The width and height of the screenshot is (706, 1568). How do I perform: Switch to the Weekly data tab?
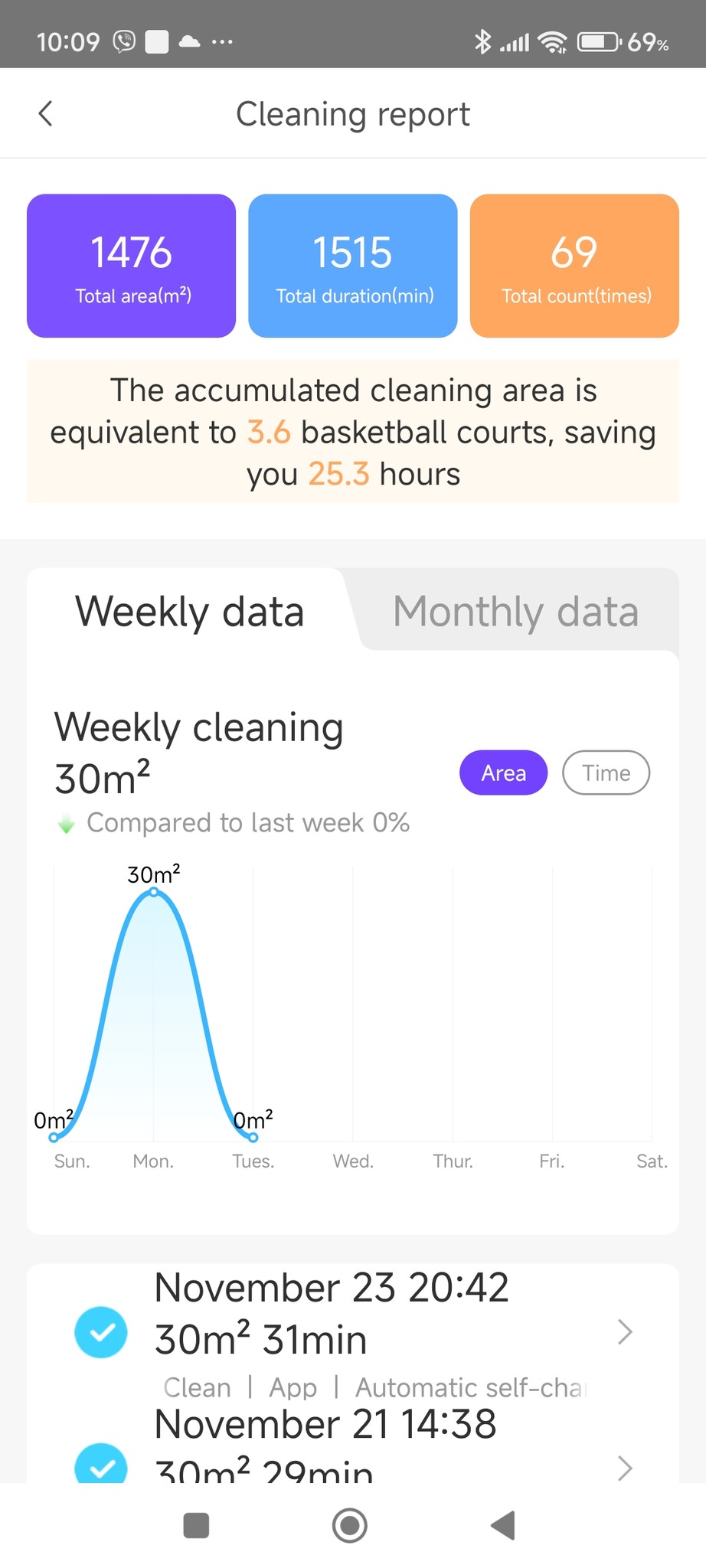coord(190,612)
